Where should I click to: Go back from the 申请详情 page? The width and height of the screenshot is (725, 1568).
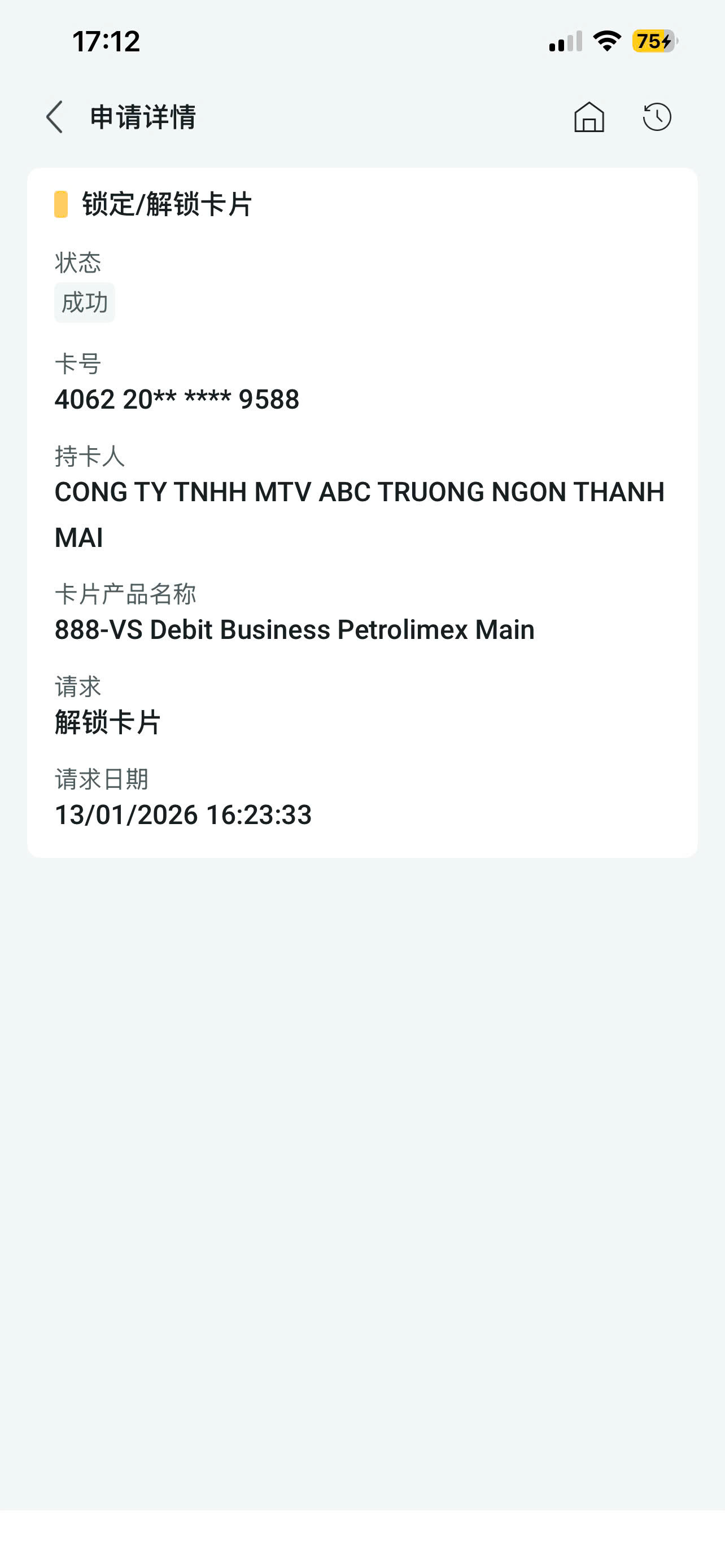click(x=55, y=117)
